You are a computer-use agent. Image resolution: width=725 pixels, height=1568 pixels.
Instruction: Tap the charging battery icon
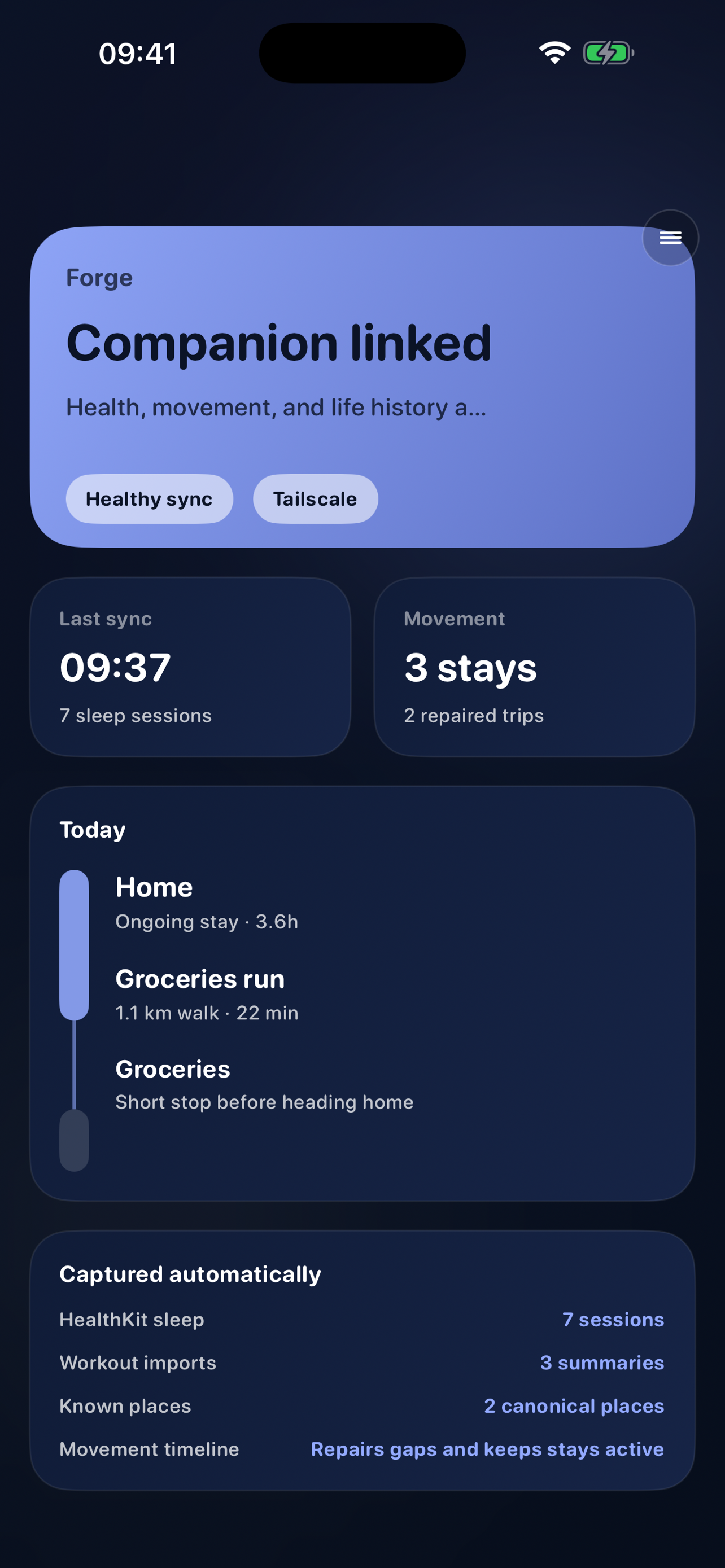click(x=607, y=53)
